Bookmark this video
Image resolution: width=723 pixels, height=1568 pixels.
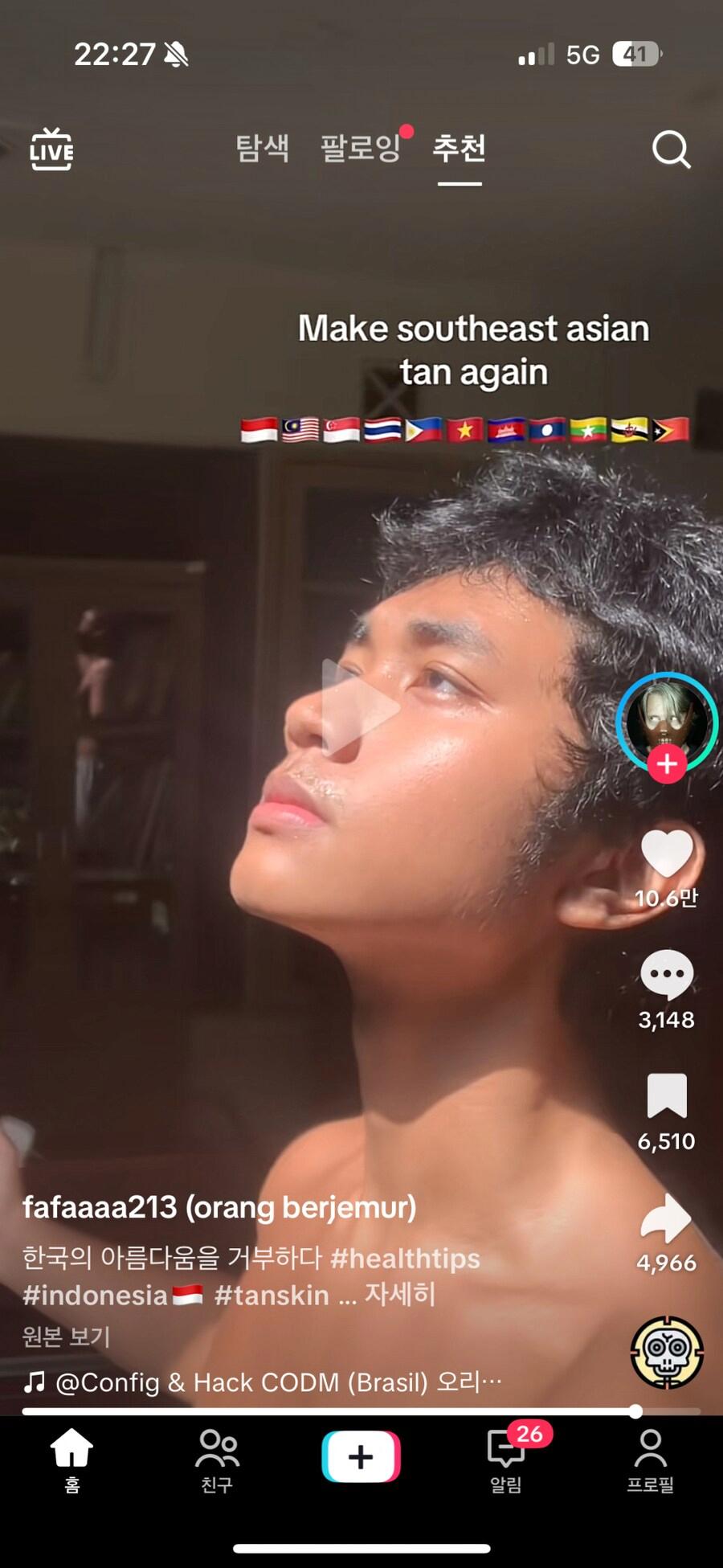(x=666, y=1095)
